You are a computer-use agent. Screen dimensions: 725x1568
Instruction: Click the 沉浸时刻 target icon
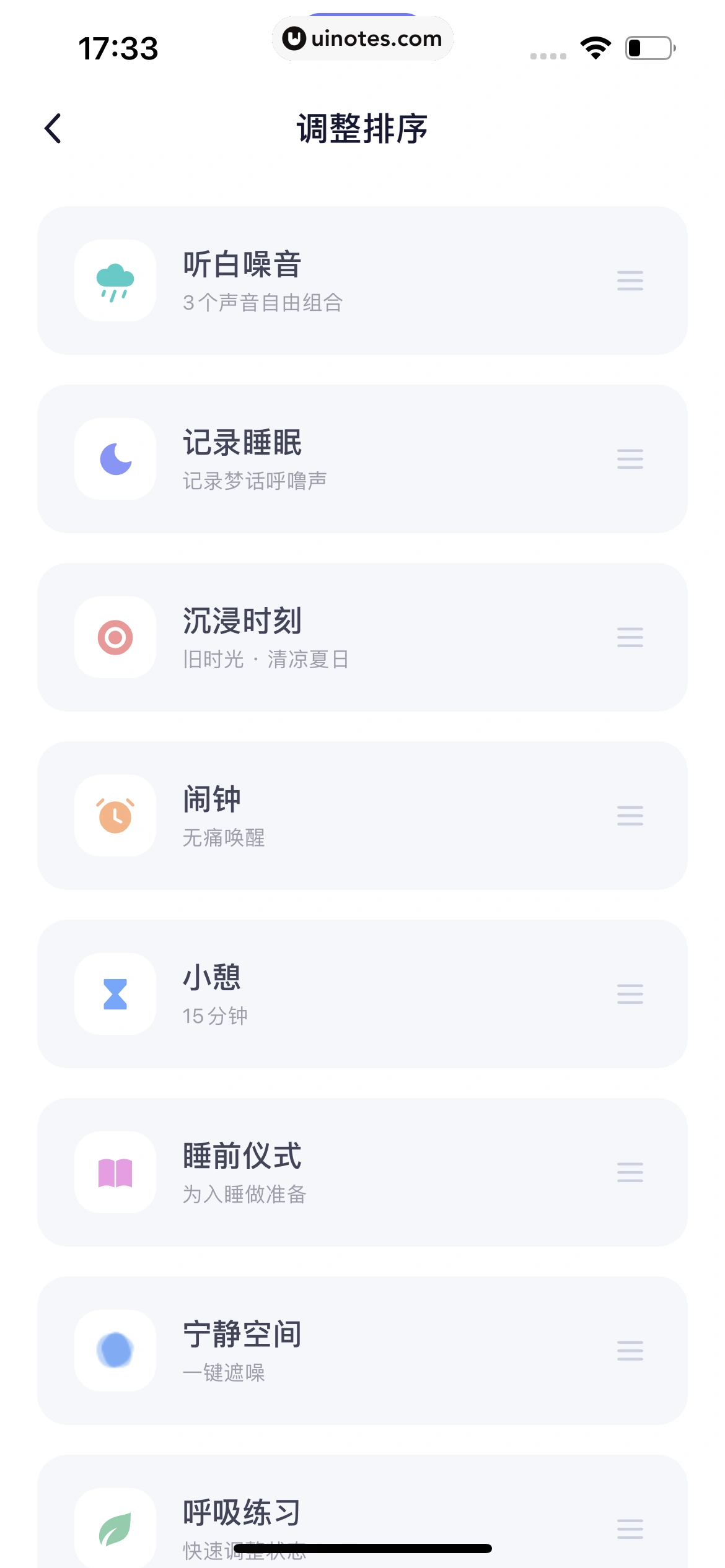tap(115, 638)
